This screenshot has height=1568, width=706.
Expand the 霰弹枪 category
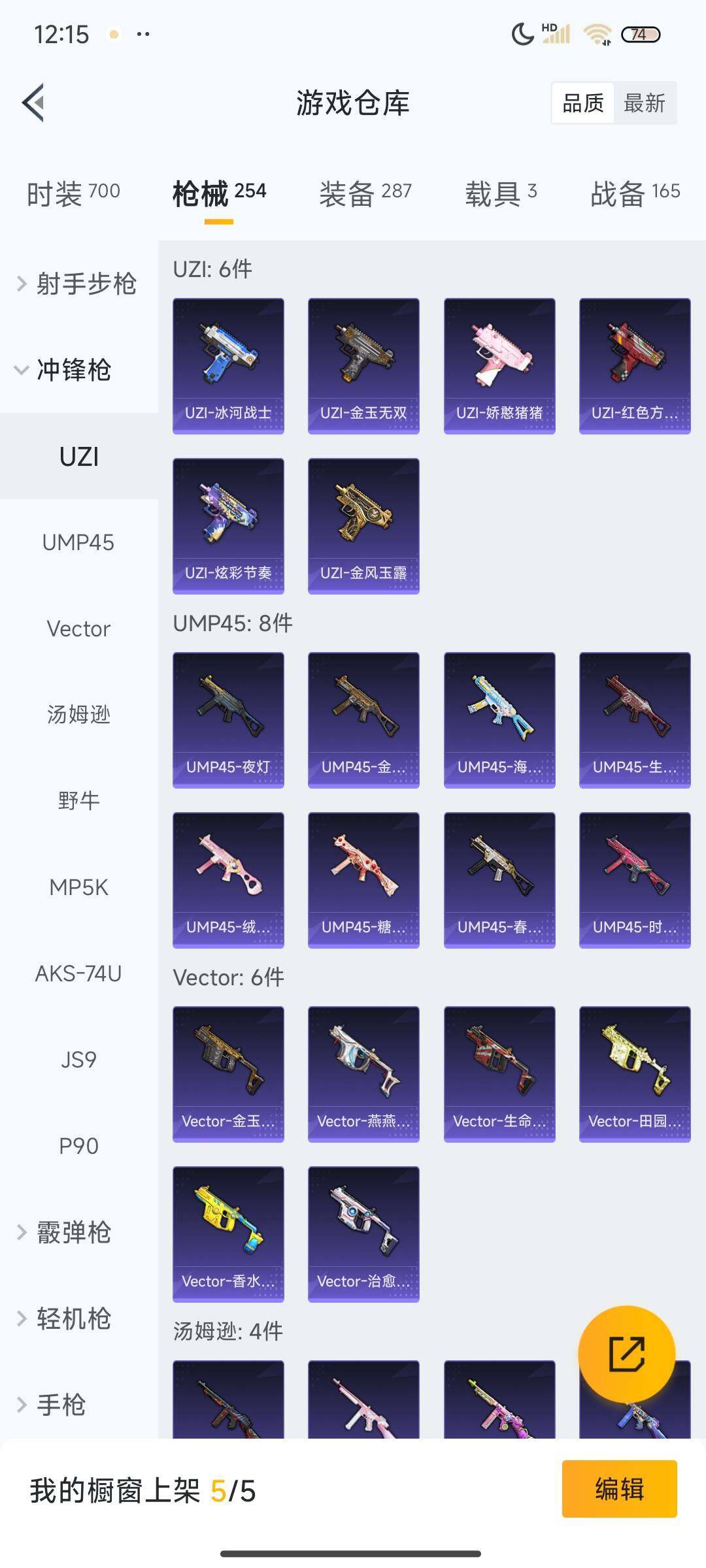click(65, 1232)
